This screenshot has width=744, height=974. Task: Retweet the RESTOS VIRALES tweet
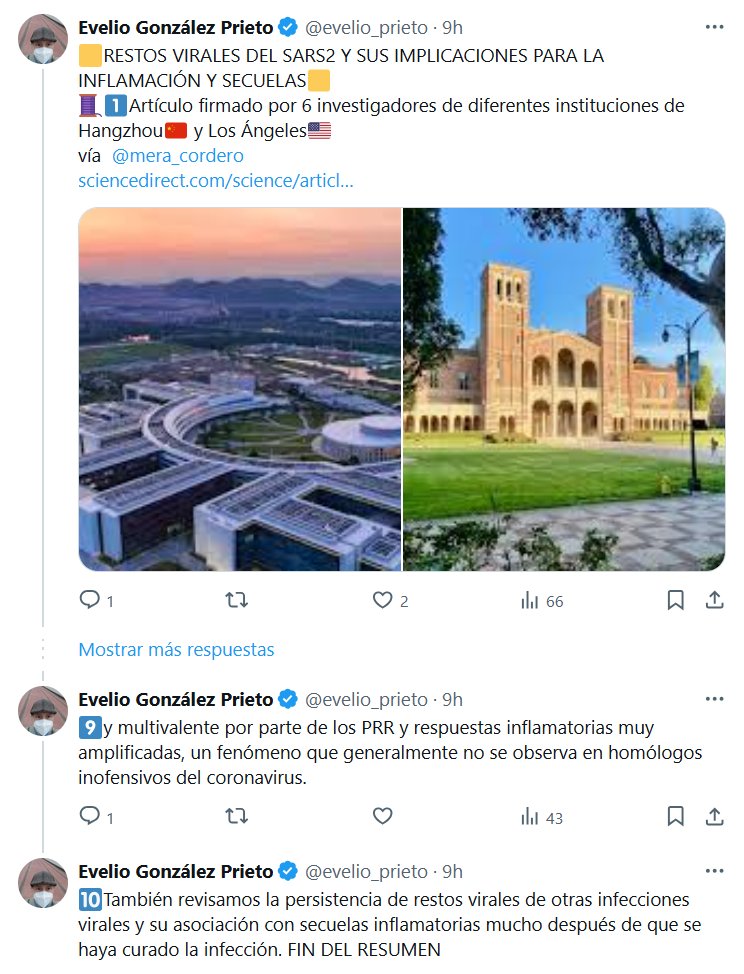click(x=236, y=600)
